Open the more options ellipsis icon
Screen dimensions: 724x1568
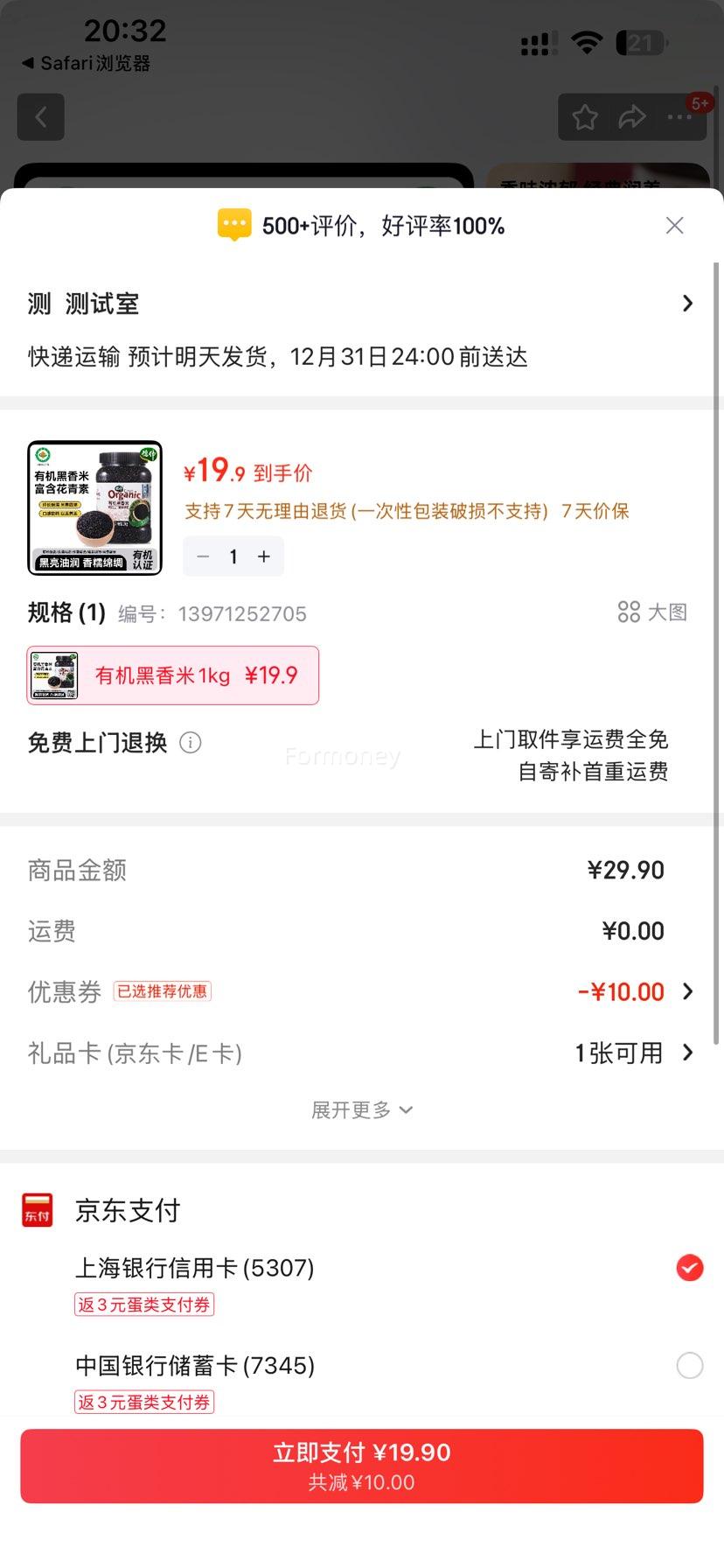pos(679,116)
